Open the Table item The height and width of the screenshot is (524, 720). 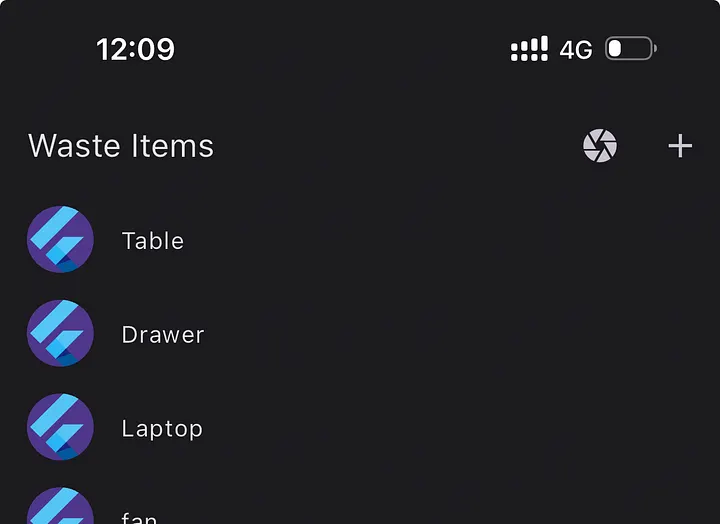point(152,241)
